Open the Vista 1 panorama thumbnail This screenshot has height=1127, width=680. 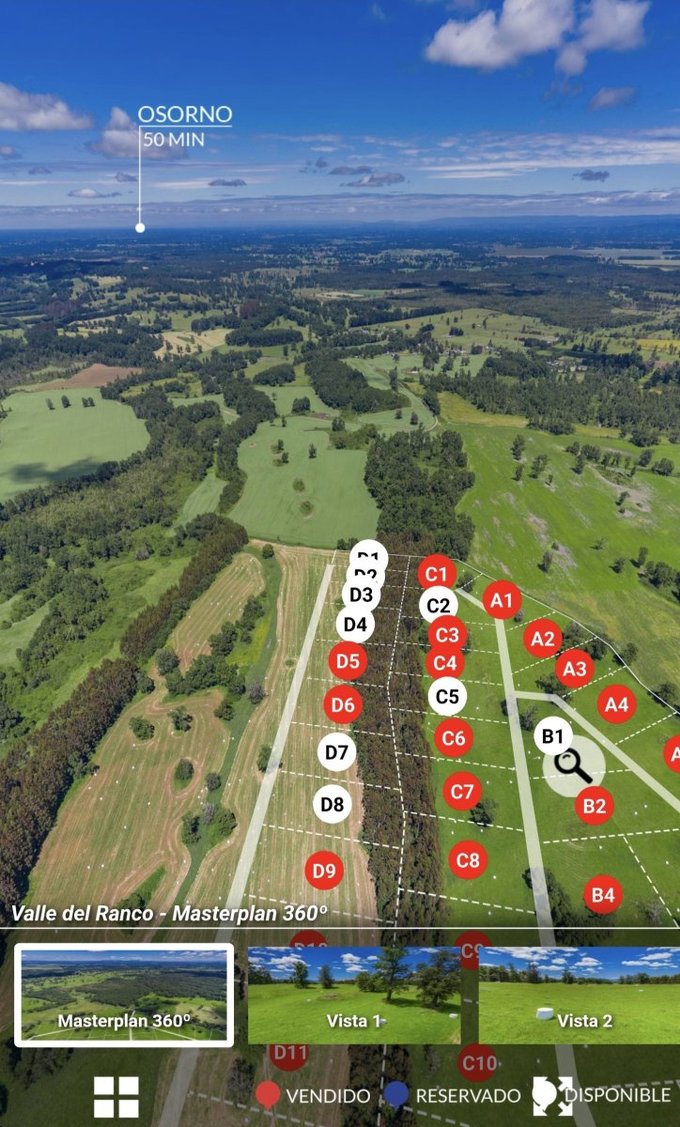[354, 995]
